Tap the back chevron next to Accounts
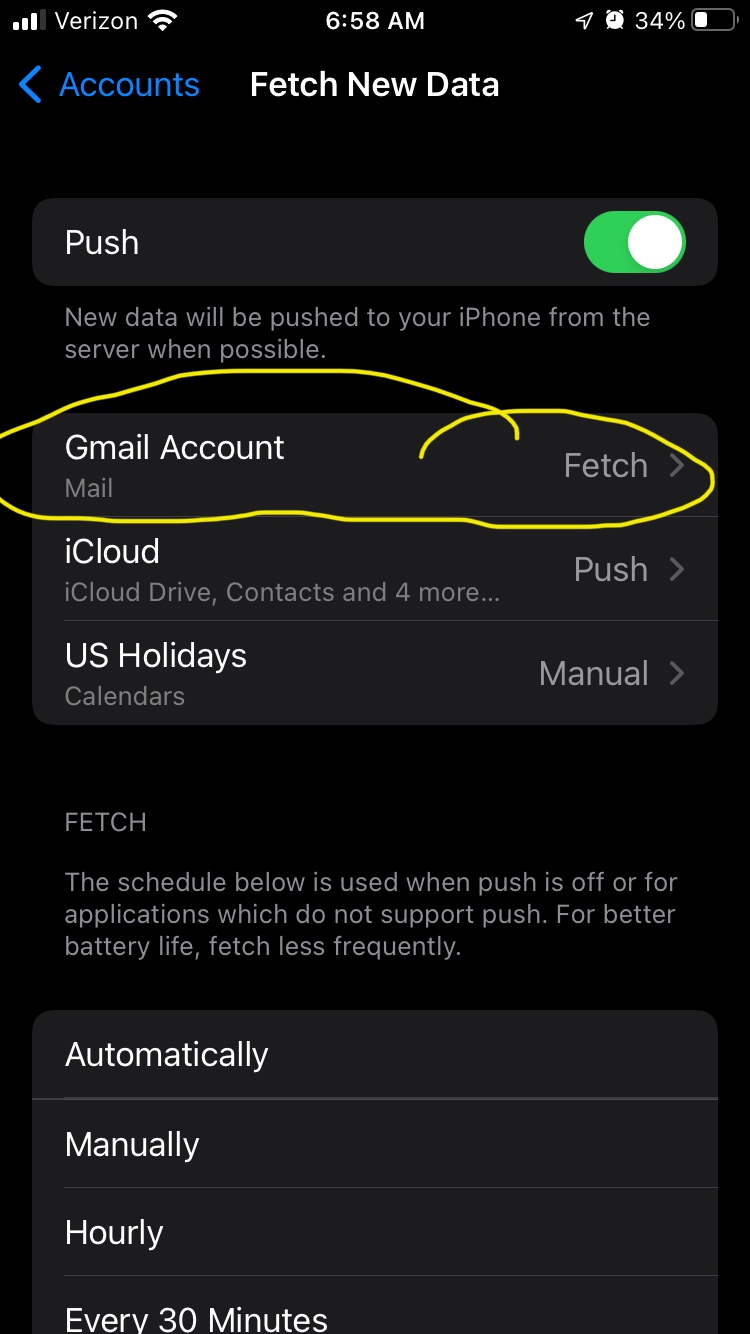 pos(28,86)
